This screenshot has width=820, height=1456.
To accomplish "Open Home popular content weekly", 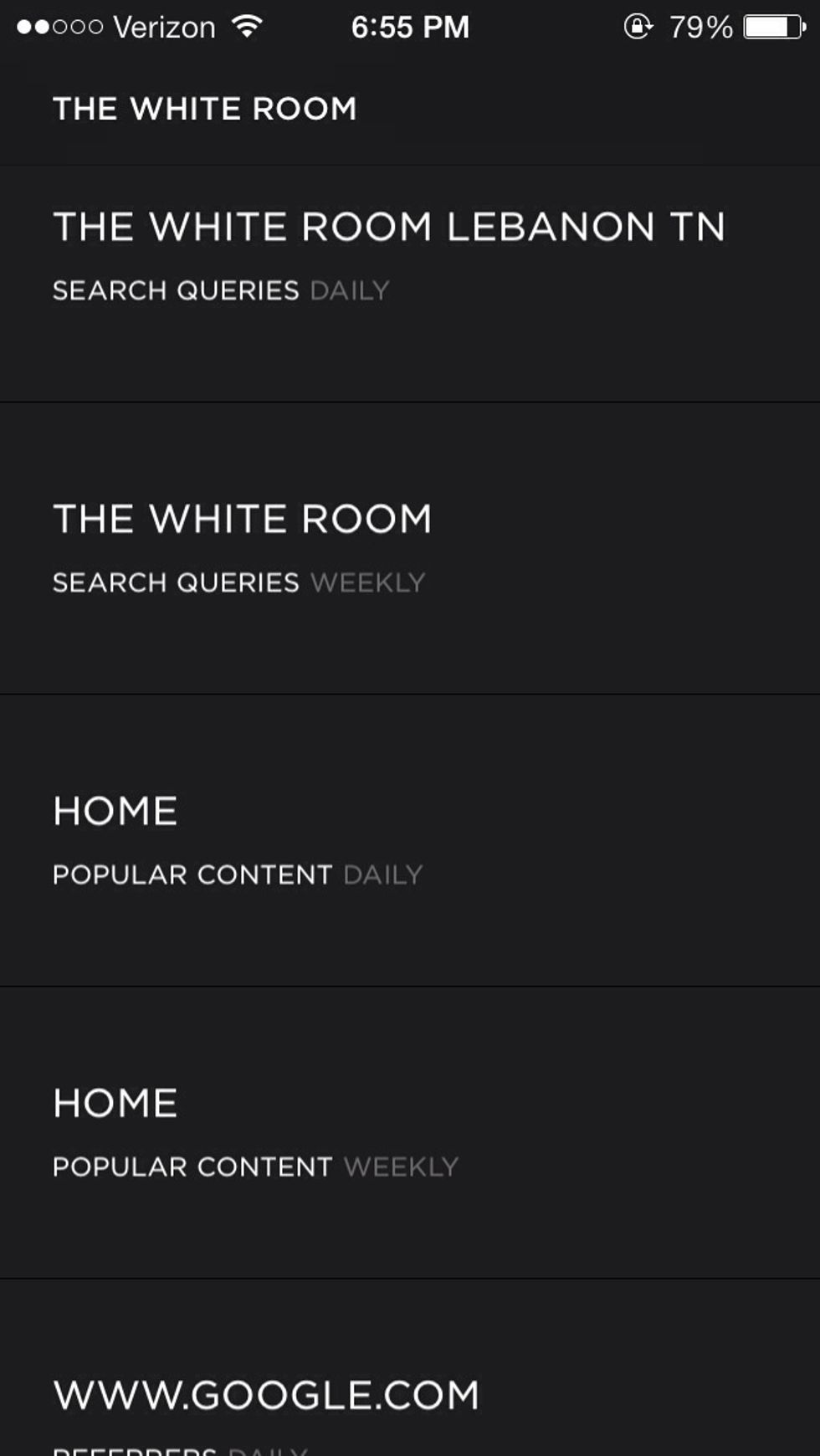I will (x=410, y=1132).
